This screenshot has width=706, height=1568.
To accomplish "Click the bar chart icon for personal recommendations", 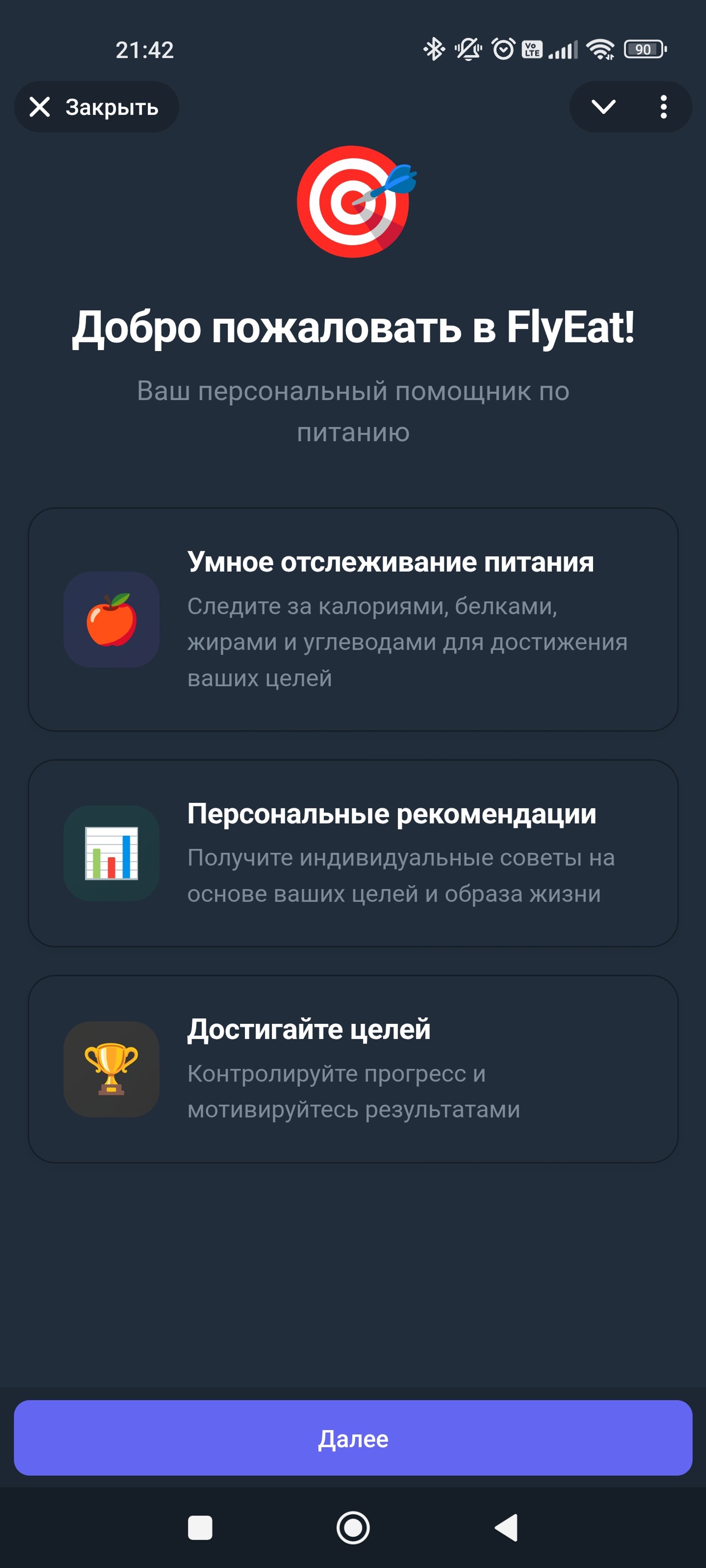I will 112,855.
